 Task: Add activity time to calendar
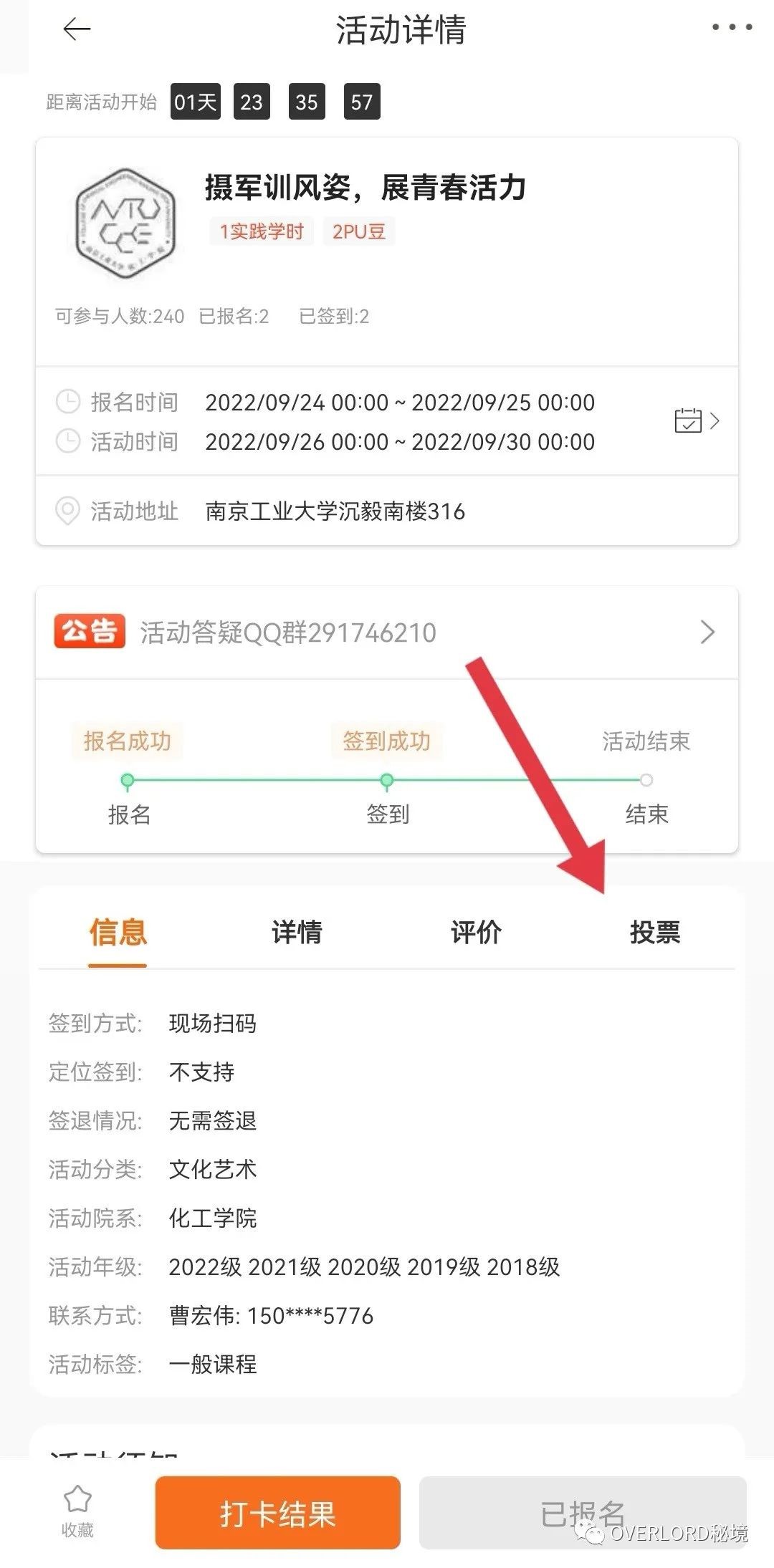click(696, 420)
